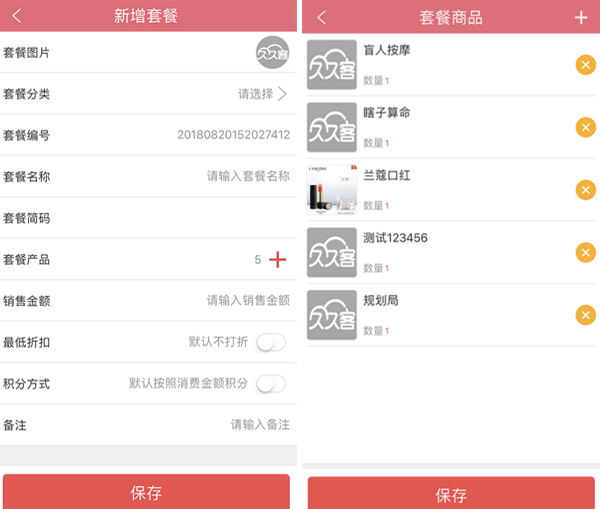This screenshot has width=600, height=509.
Task: Remove 盲人按摩 from the package
Action: tap(585, 66)
